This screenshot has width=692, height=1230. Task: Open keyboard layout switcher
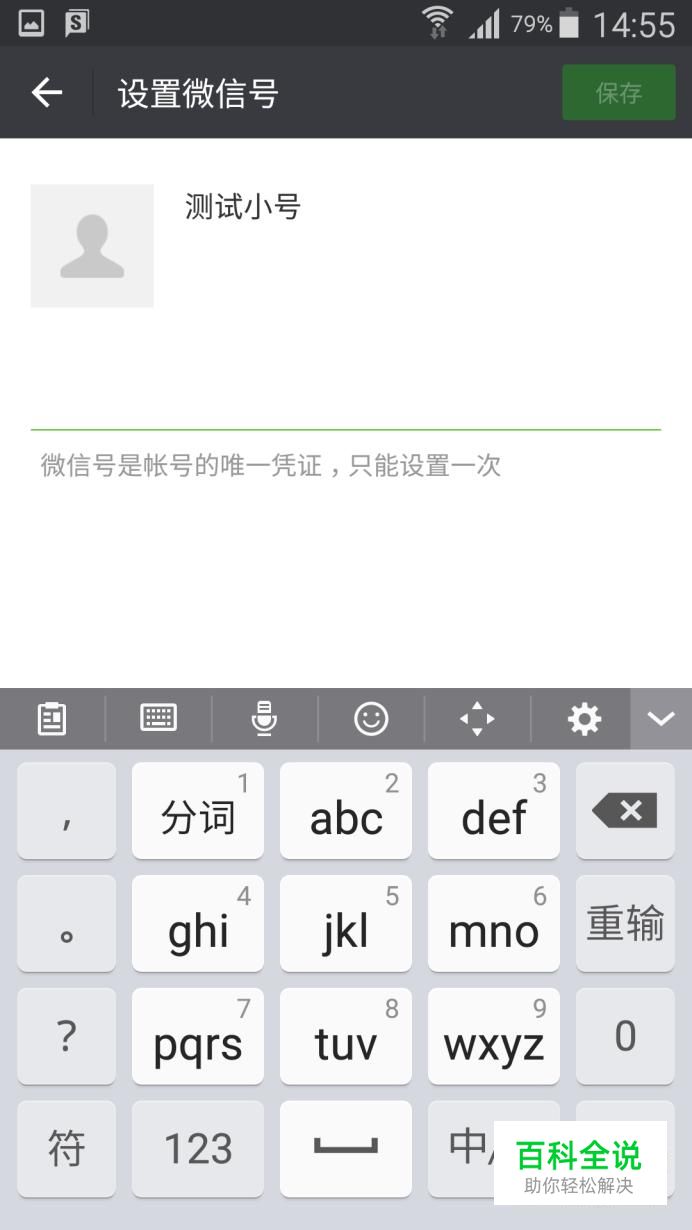[158, 718]
